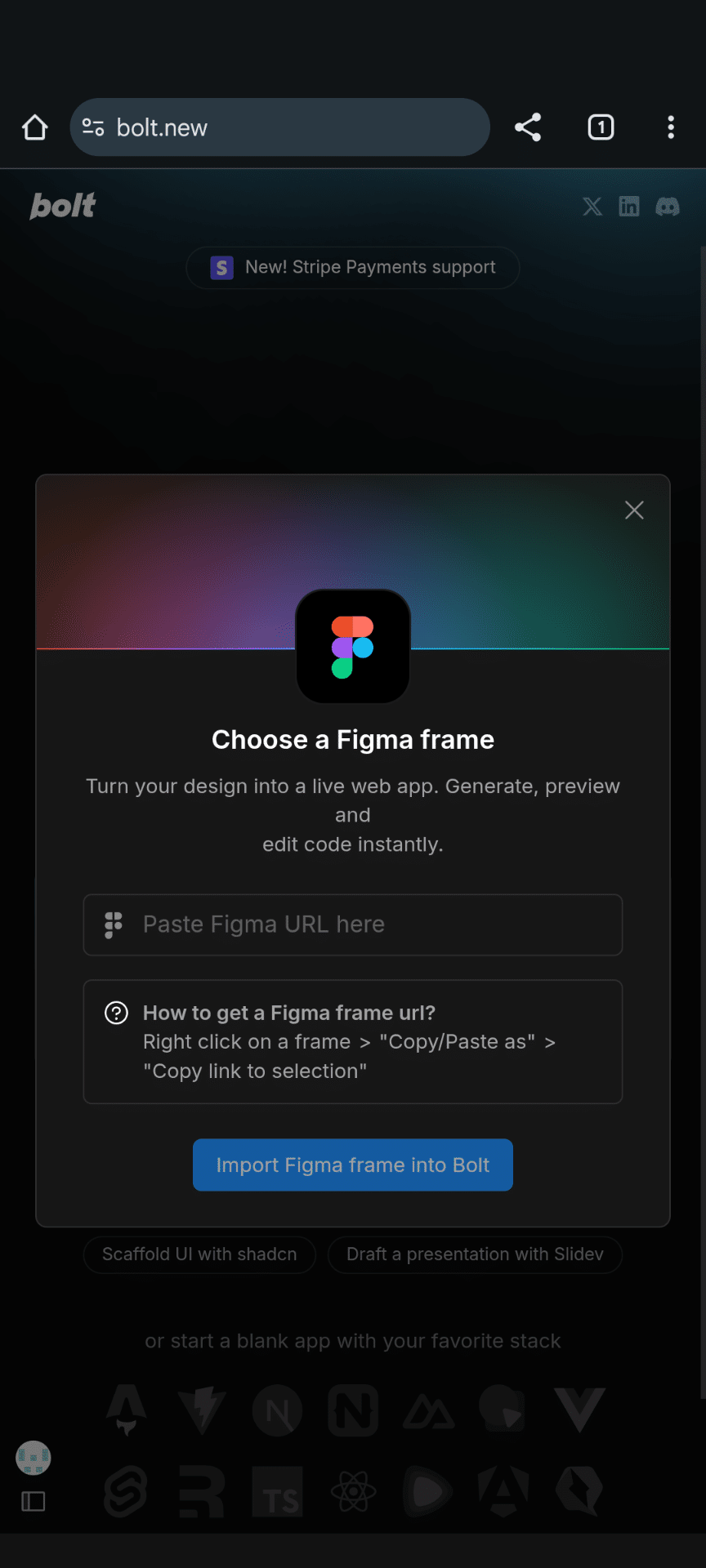This screenshot has width=706, height=1568.
Task: Open browser overflow menu
Action: [671, 127]
